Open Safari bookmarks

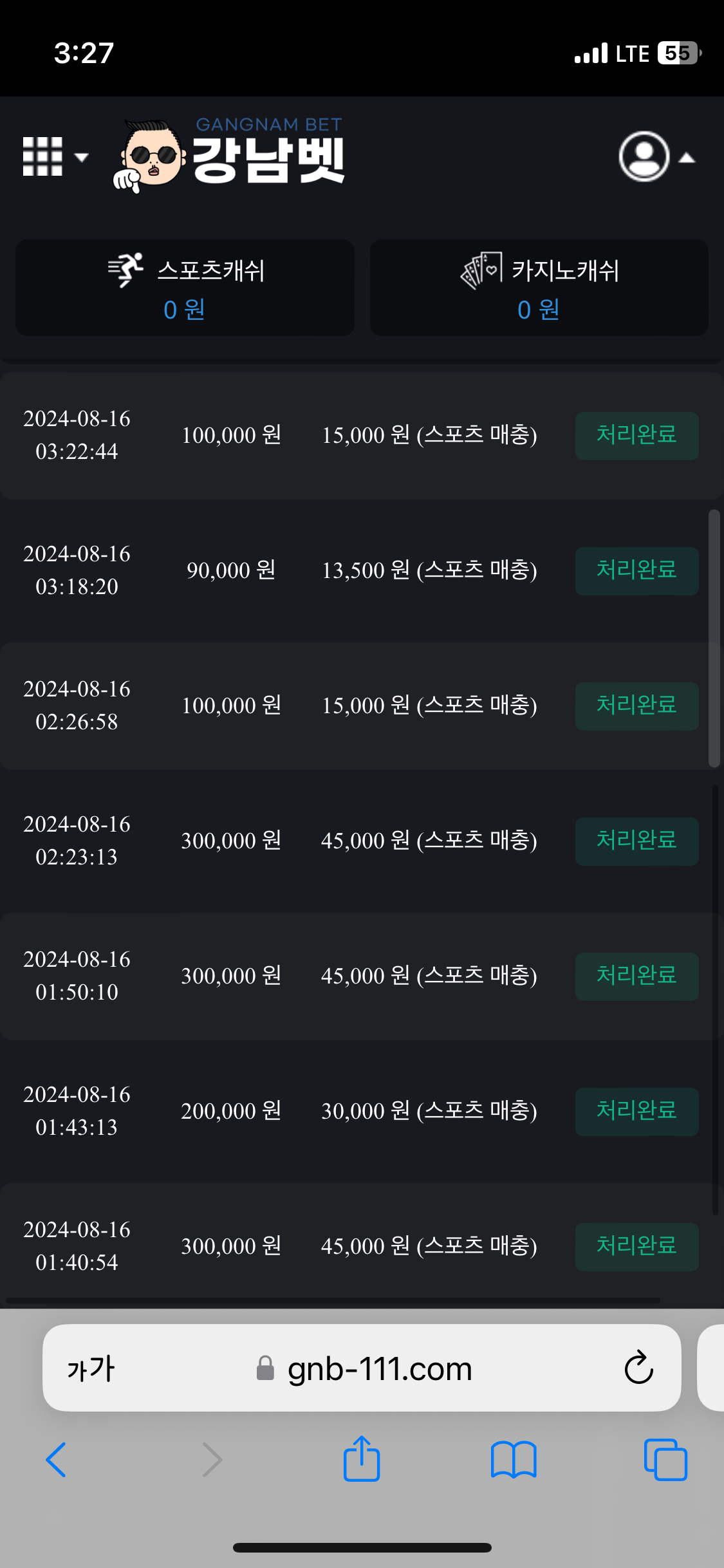pyautogui.click(x=513, y=1459)
